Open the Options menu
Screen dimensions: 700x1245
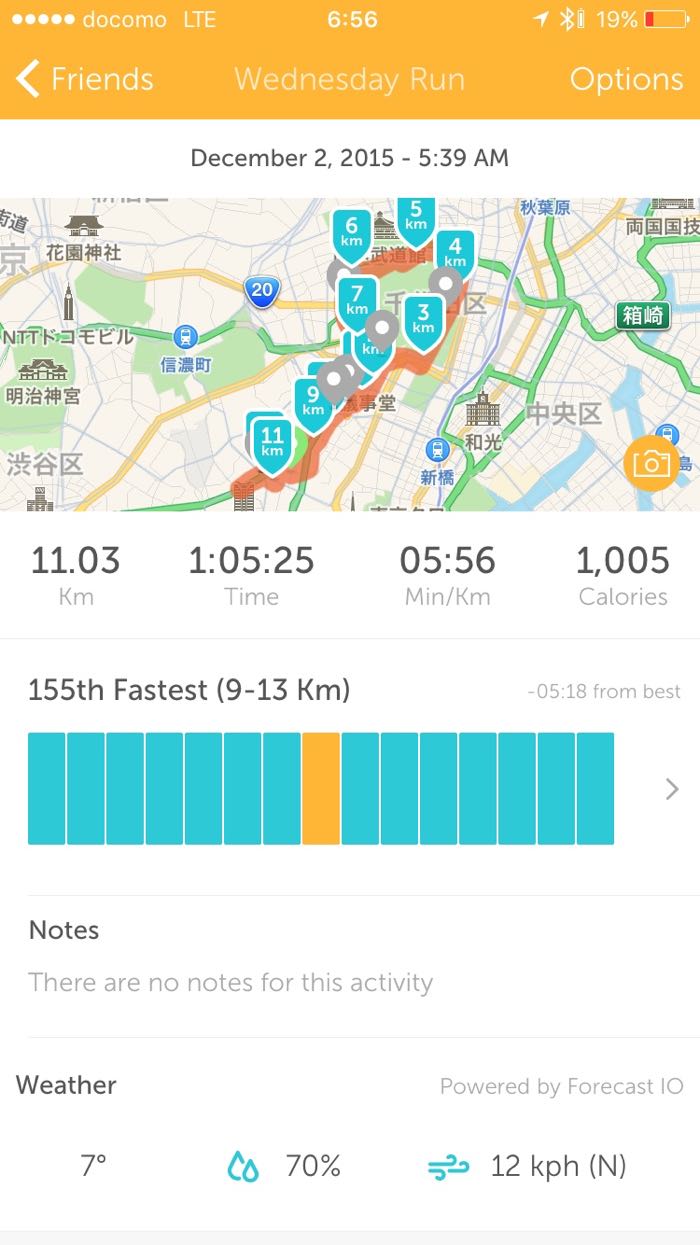pyautogui.click(x=626, y=80)
